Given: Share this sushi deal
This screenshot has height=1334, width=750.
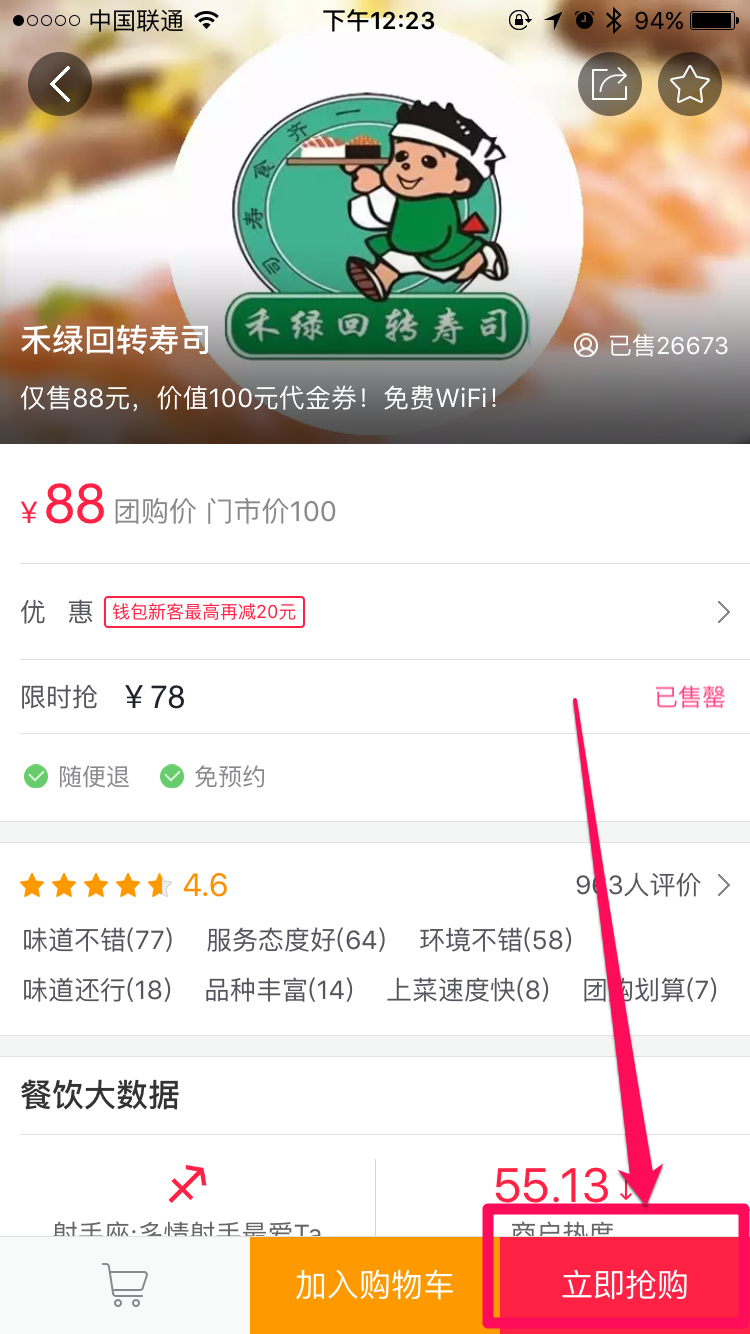Looking at the screenshot, I should [609, 84].
